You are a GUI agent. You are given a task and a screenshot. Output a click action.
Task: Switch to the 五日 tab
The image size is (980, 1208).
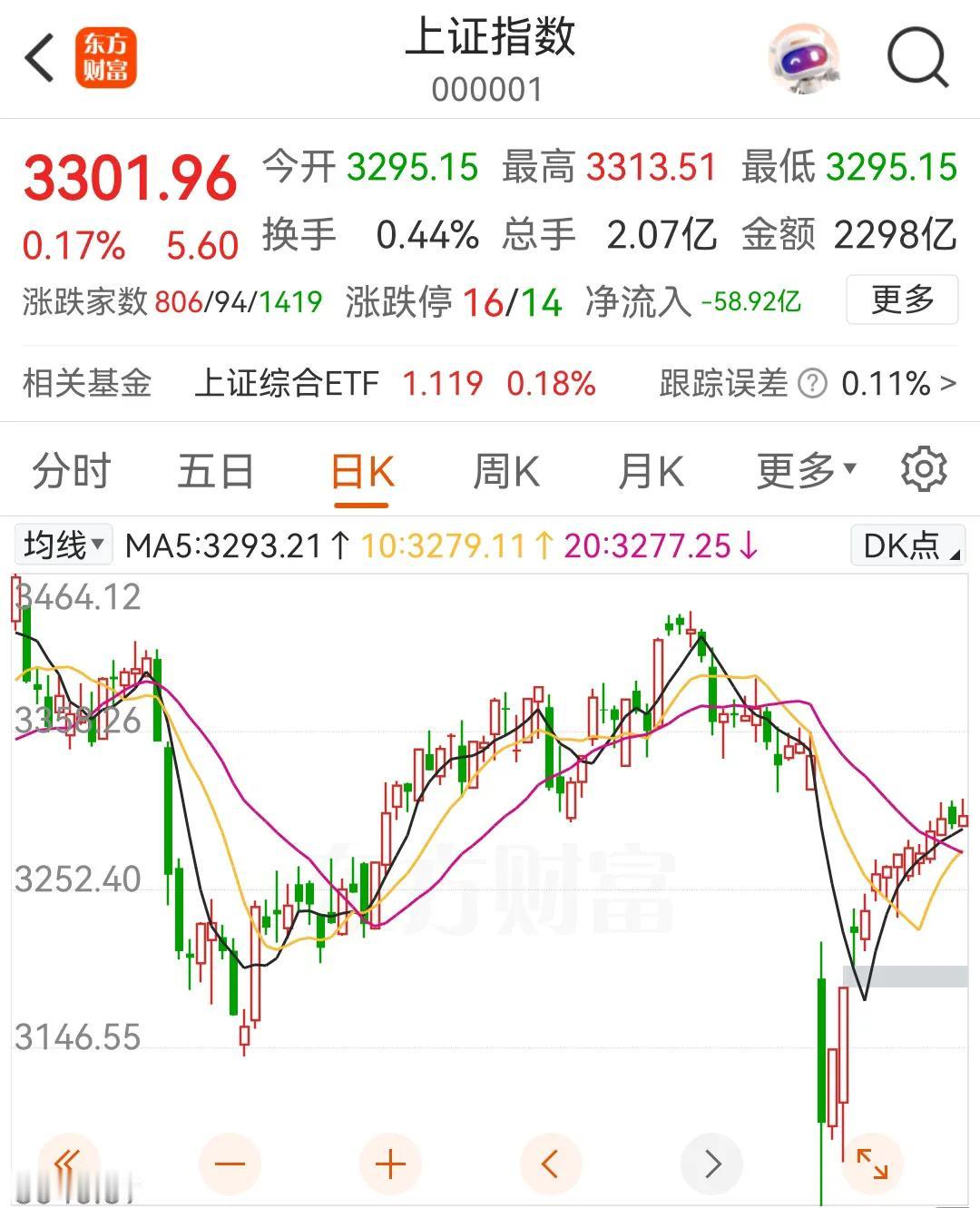click(x=215, y=472)
